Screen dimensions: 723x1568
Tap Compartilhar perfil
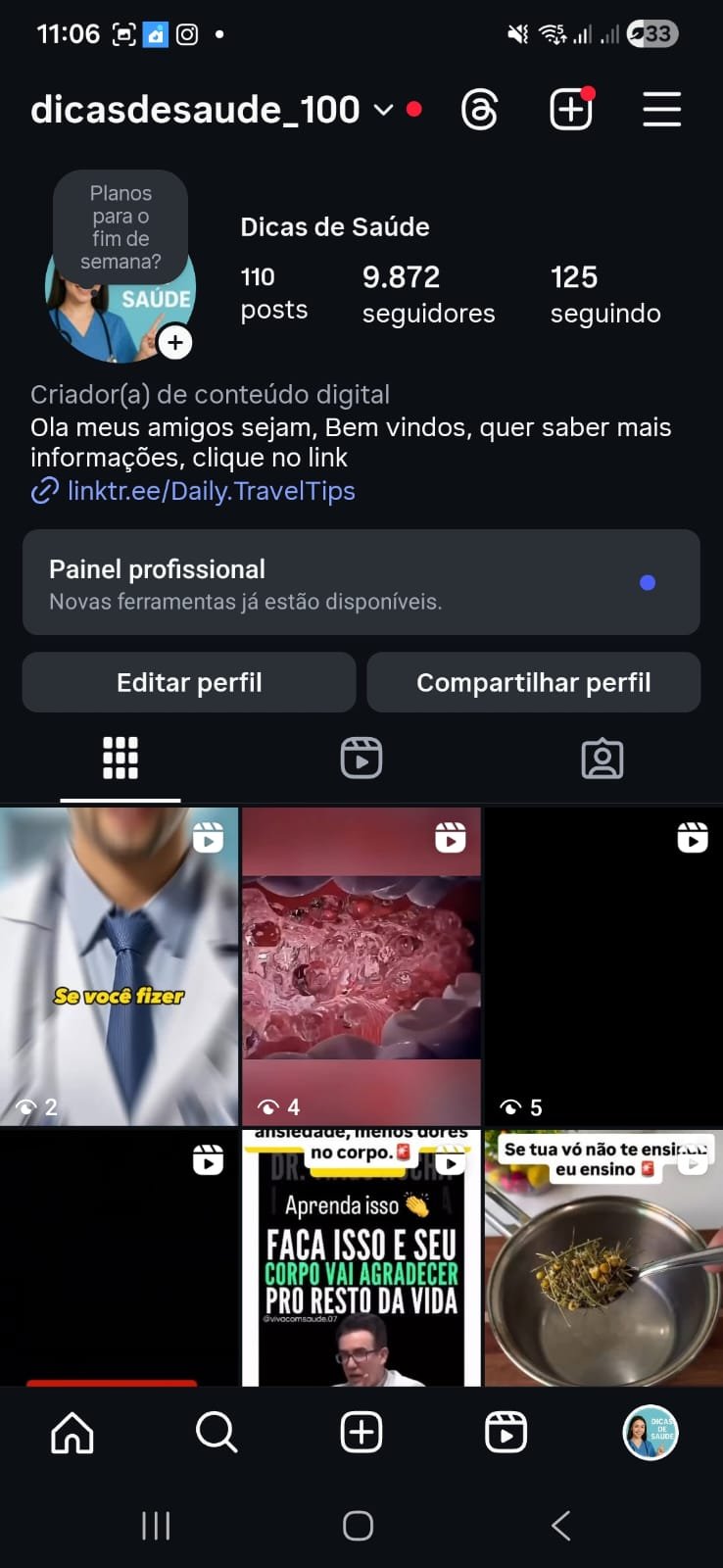coord(533,682)
